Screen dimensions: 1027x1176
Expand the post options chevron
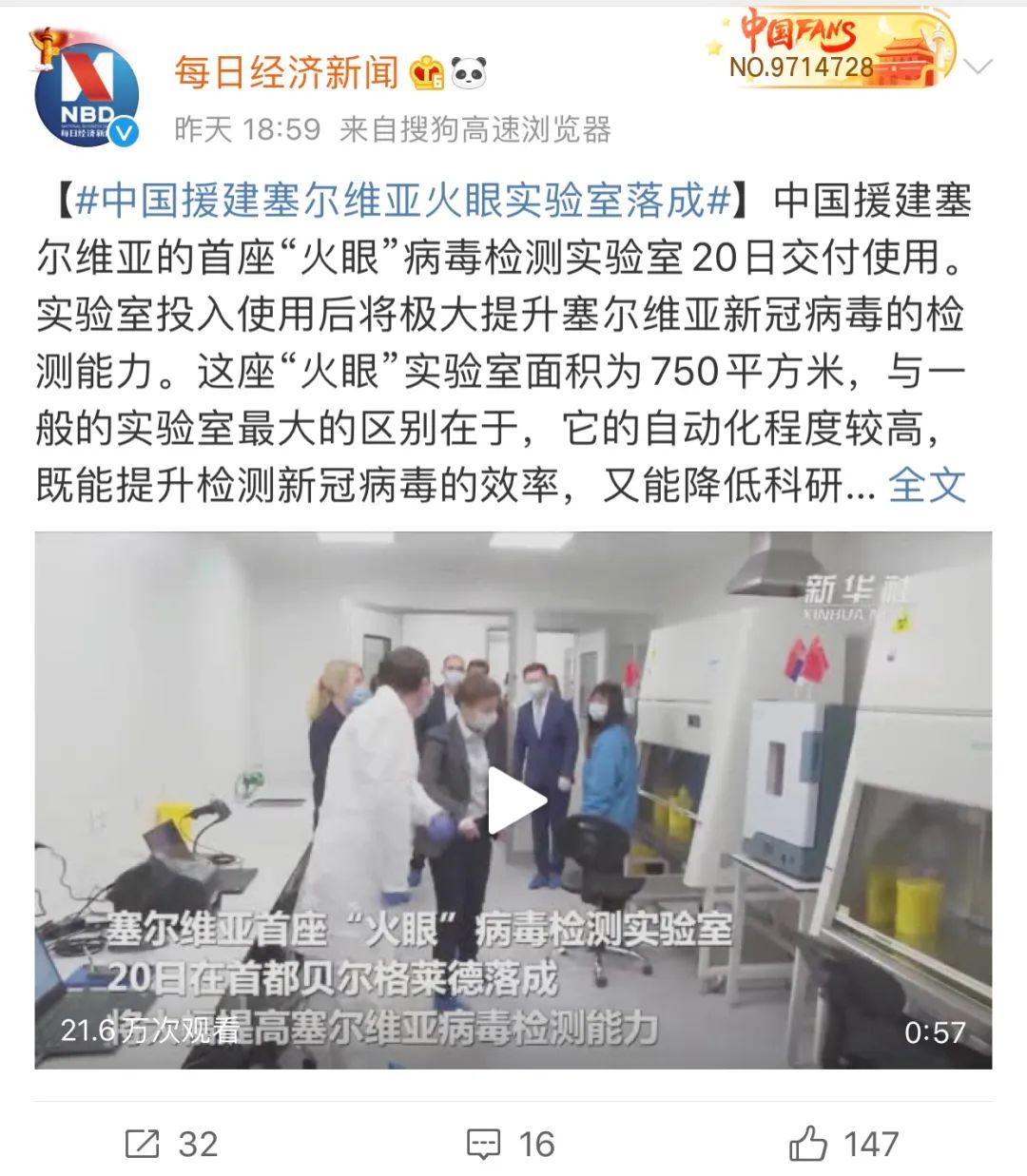(x=978, y=67)
